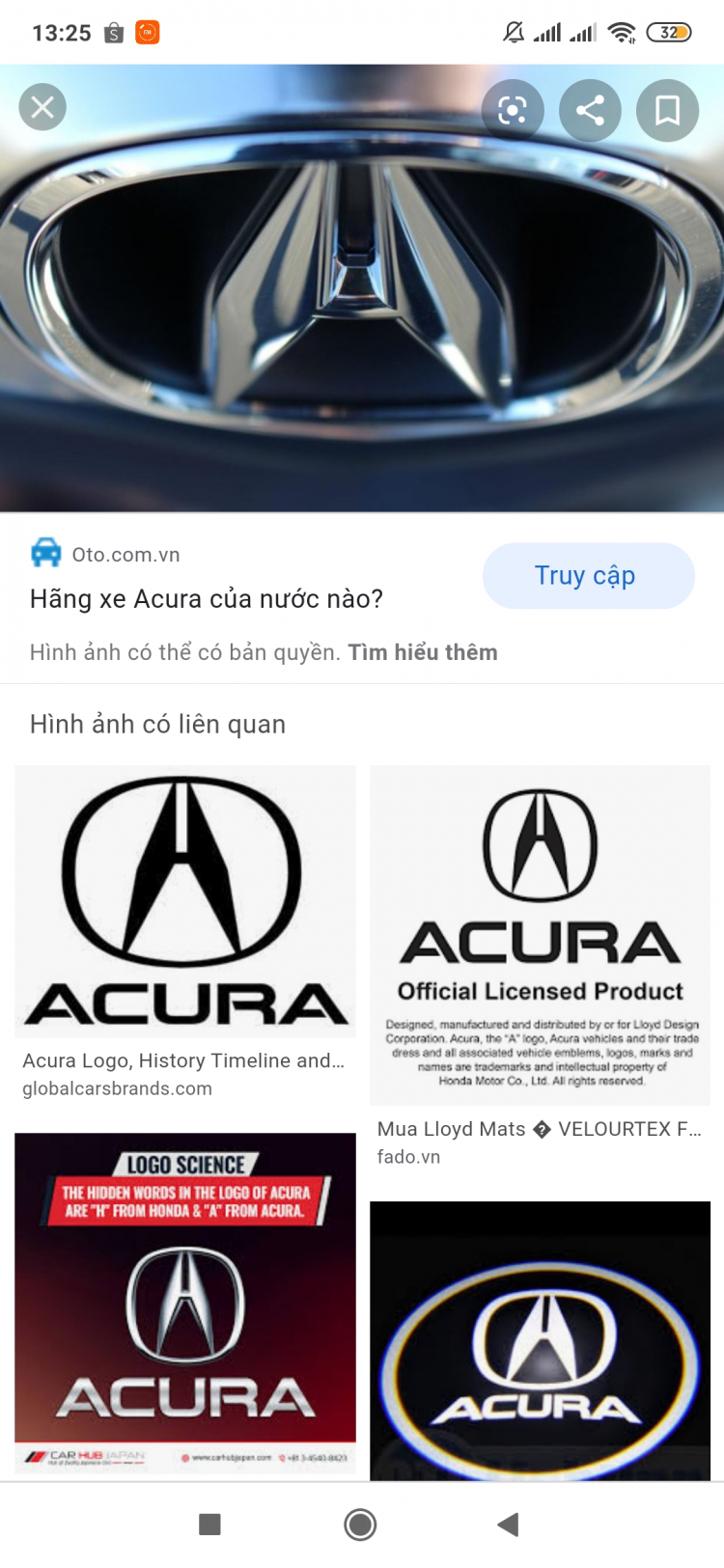
Task: Open the glowing Acura logo image
Action: (x=540, y=1341)
